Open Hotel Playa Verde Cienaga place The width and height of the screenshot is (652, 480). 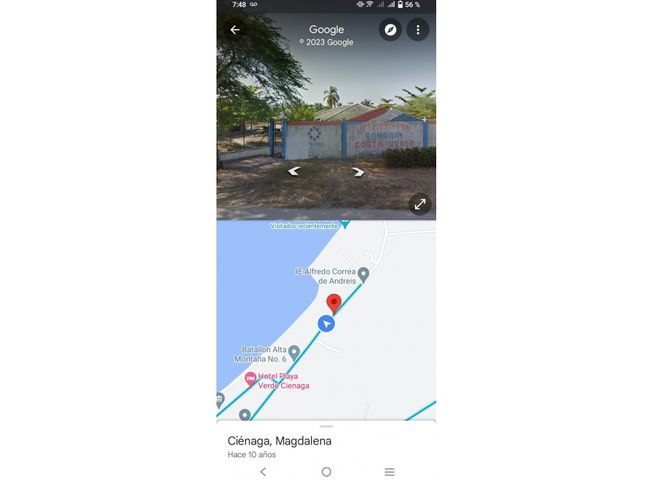[250, 379]
